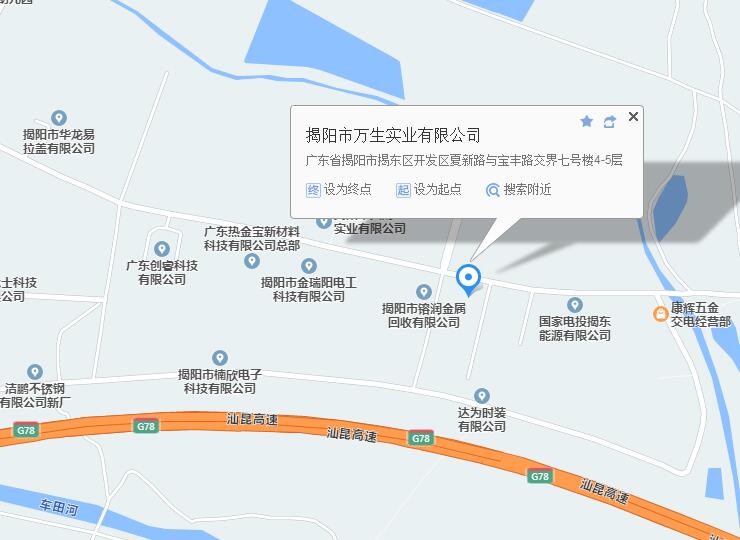This screenshot has height=540, width=740.
Task: Open 揭阳市金瑞阳电工科技有限公司 marker
Action: tap(309, 266)
